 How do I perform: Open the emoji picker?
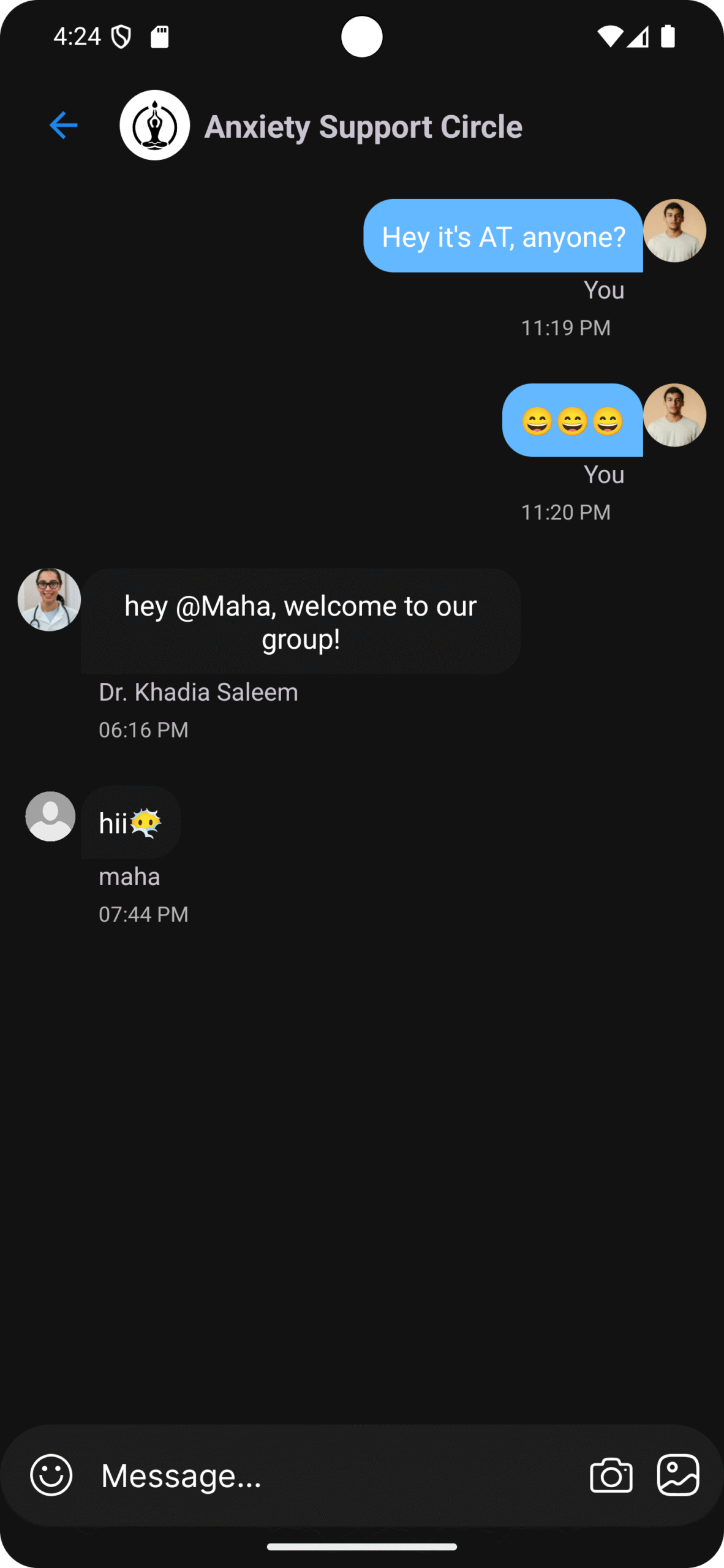[51, 1475]
